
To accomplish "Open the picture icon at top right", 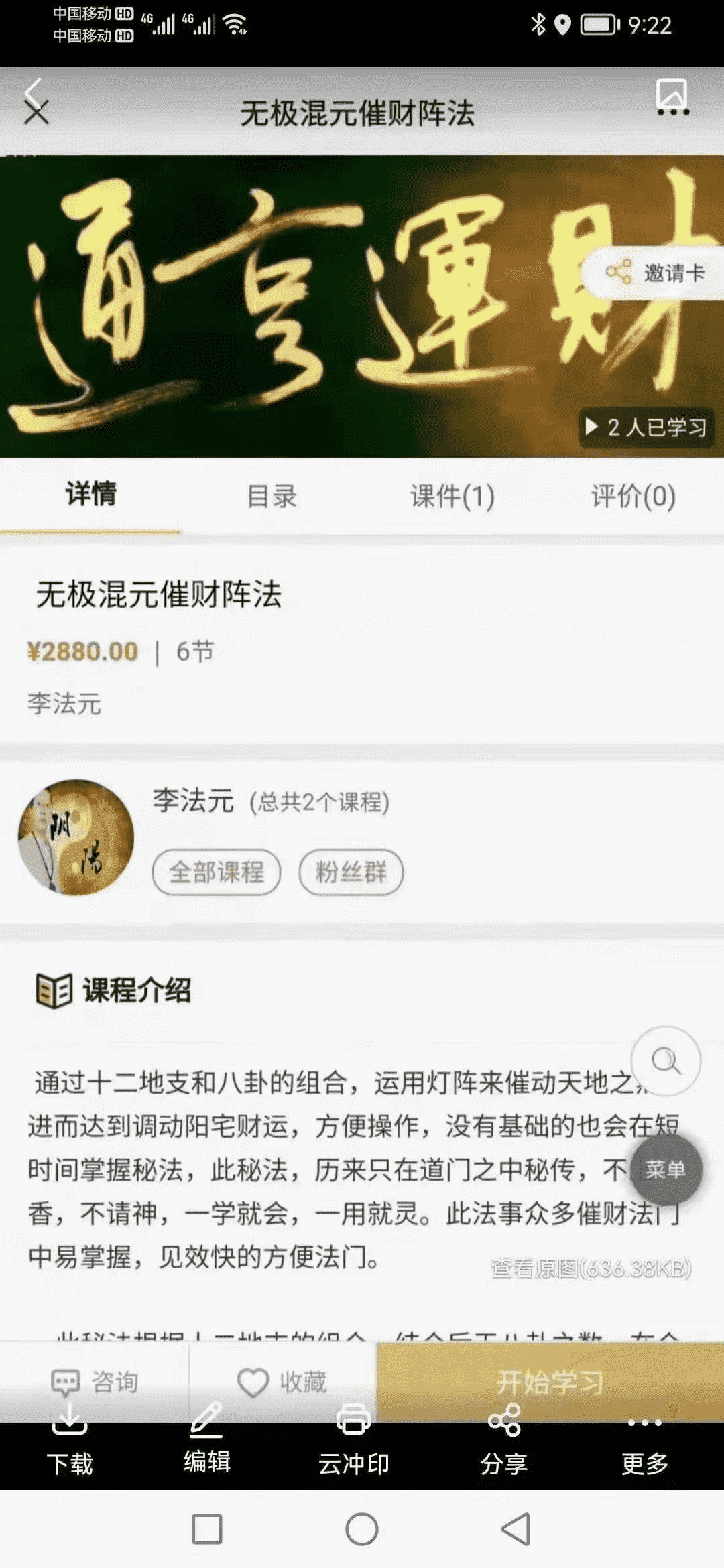I will (x=672, y=96).
